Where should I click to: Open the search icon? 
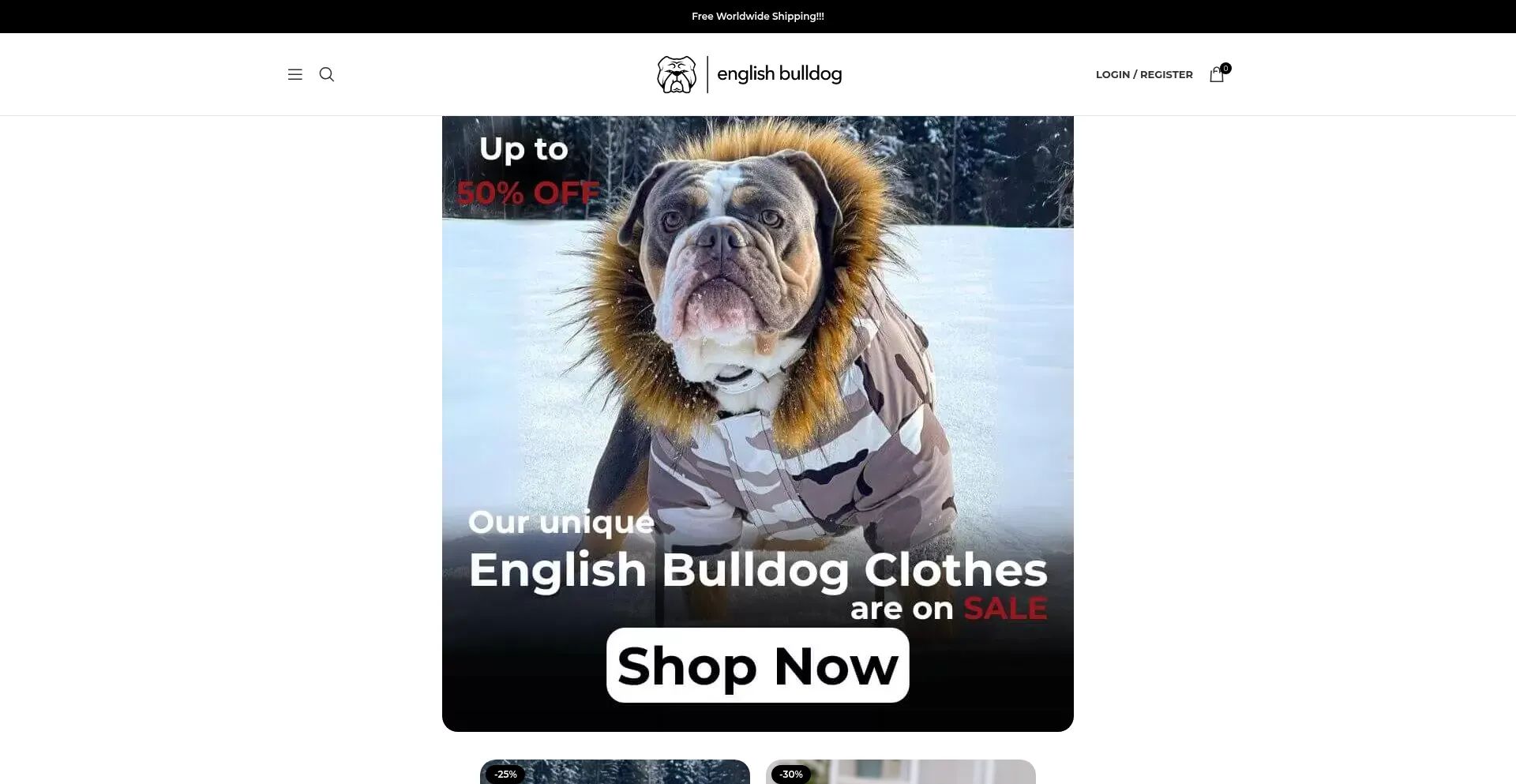(326, 74)
